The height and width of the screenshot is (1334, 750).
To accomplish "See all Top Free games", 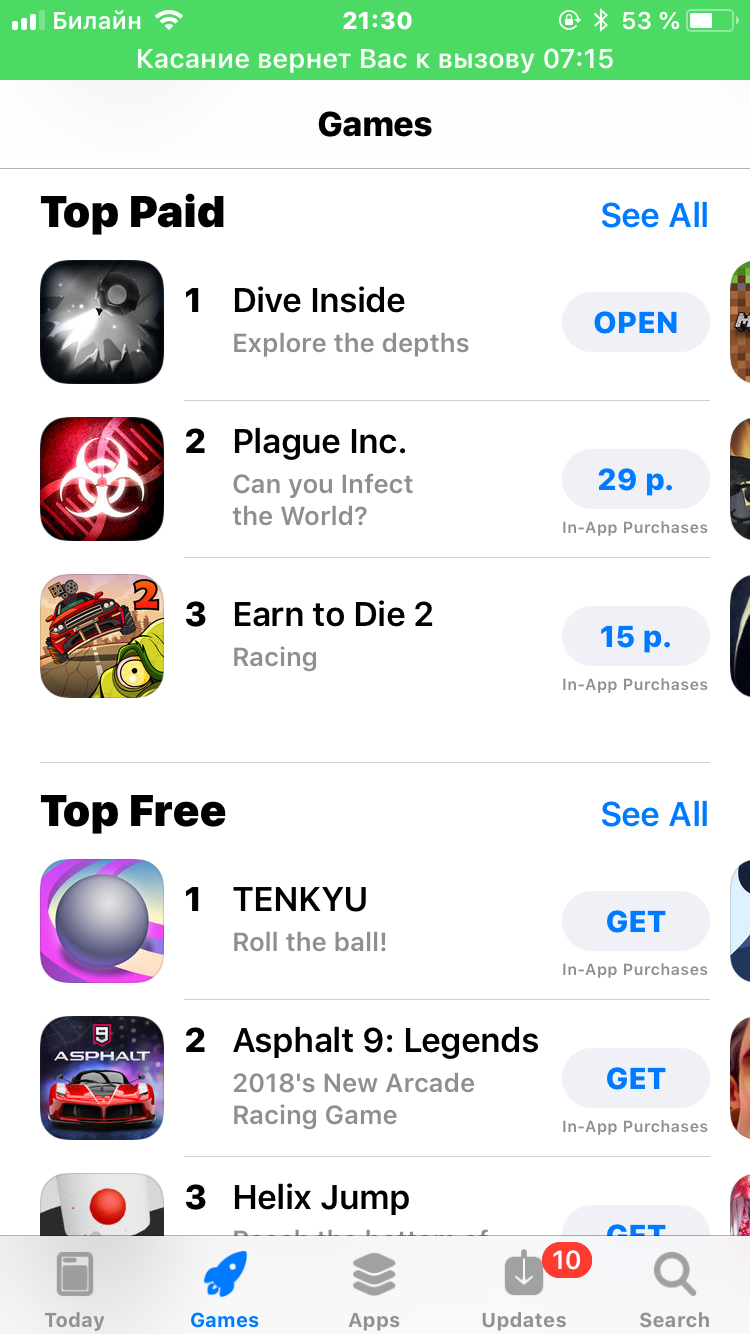I will pos(654,814).
